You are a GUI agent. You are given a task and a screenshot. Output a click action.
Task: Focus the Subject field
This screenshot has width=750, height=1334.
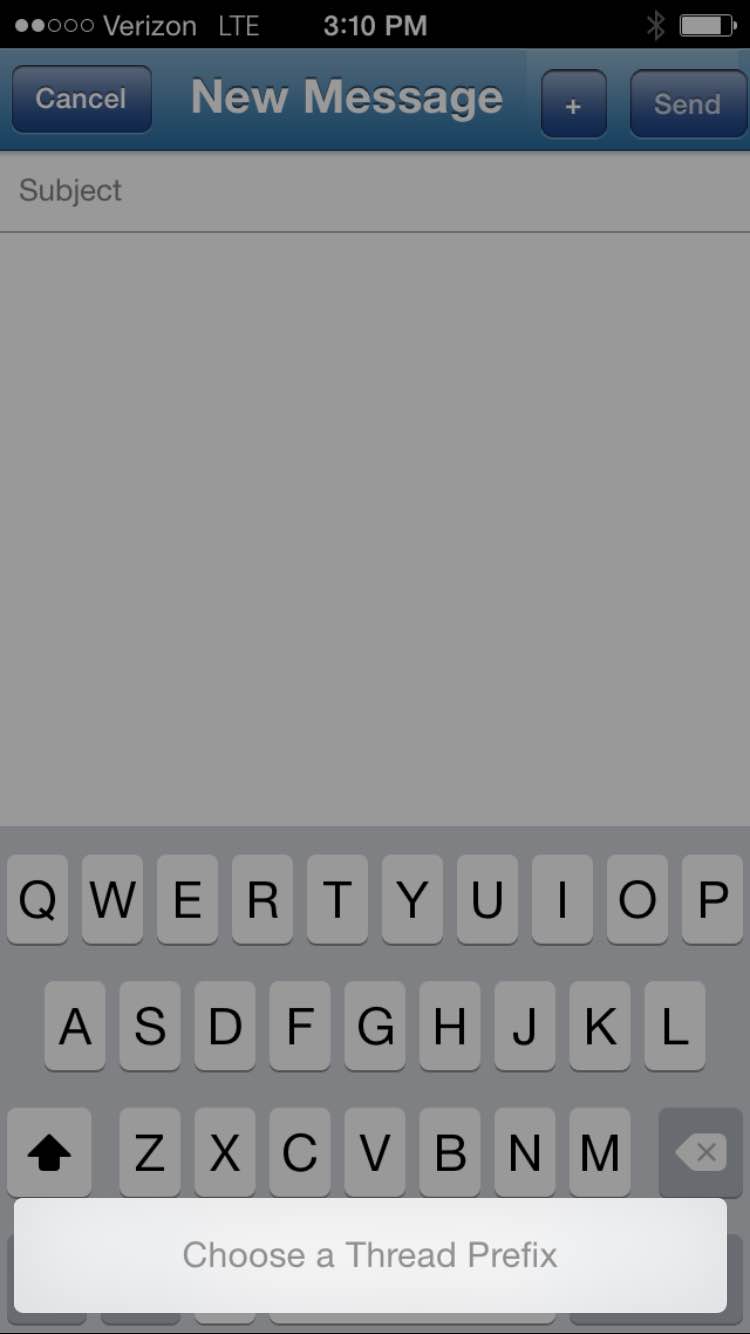tap(374, 190)
